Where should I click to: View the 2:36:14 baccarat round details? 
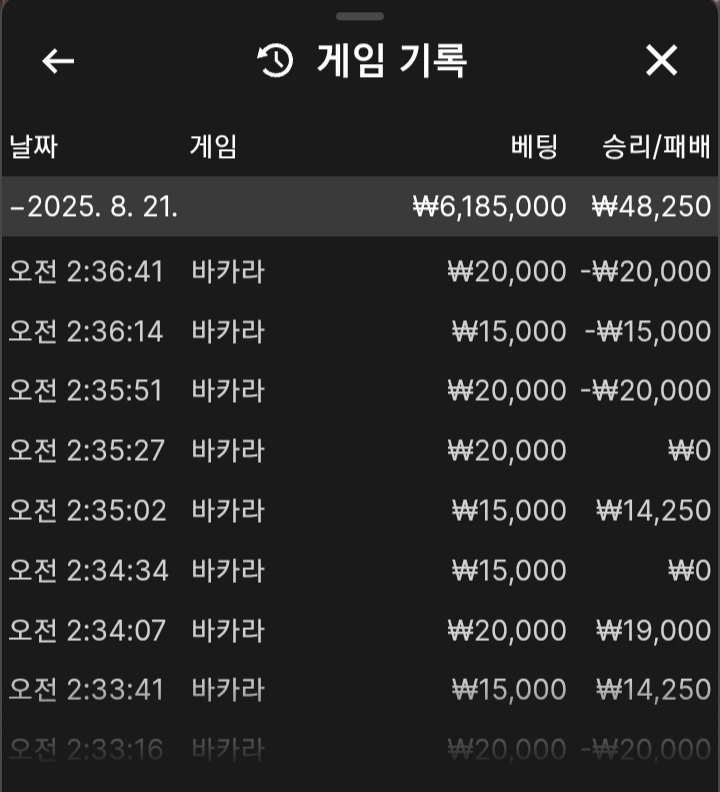click(359, 331)
